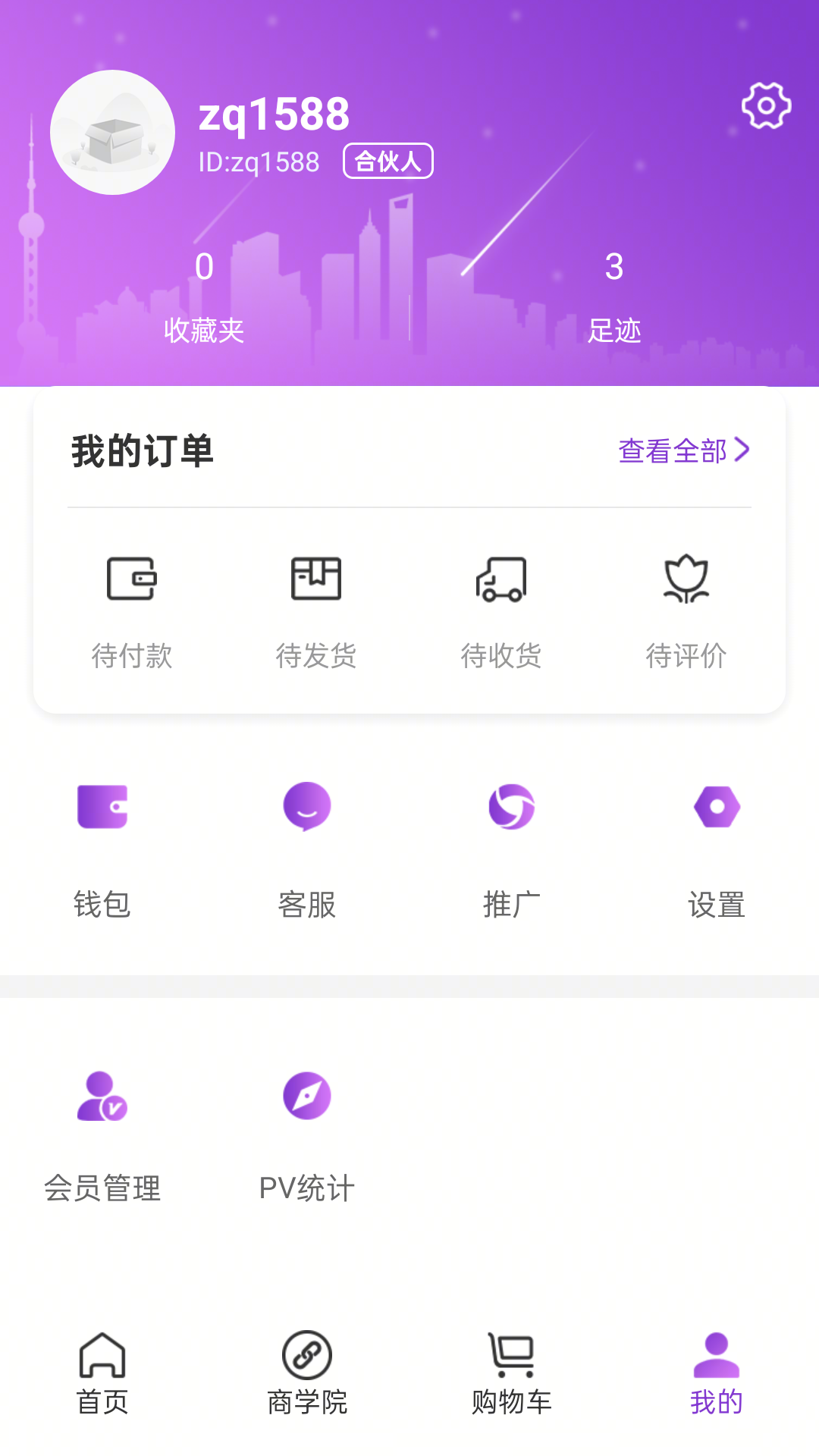The height and width of the screenshot is (1456, 819).
Task: View all orders via 查看全部
Action: [x=683, y=450]
